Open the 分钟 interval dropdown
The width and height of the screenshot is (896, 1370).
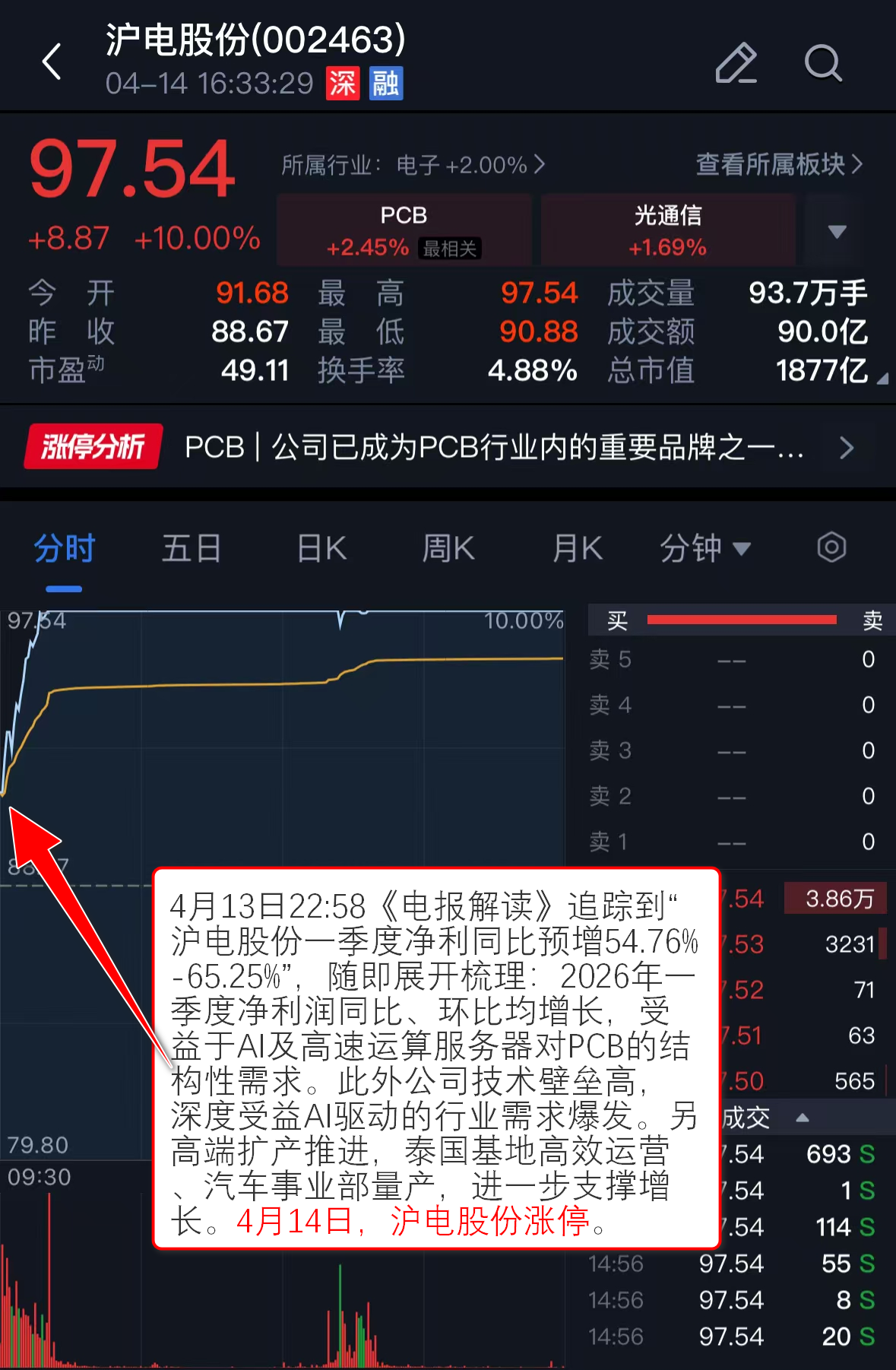coord(704,549)
